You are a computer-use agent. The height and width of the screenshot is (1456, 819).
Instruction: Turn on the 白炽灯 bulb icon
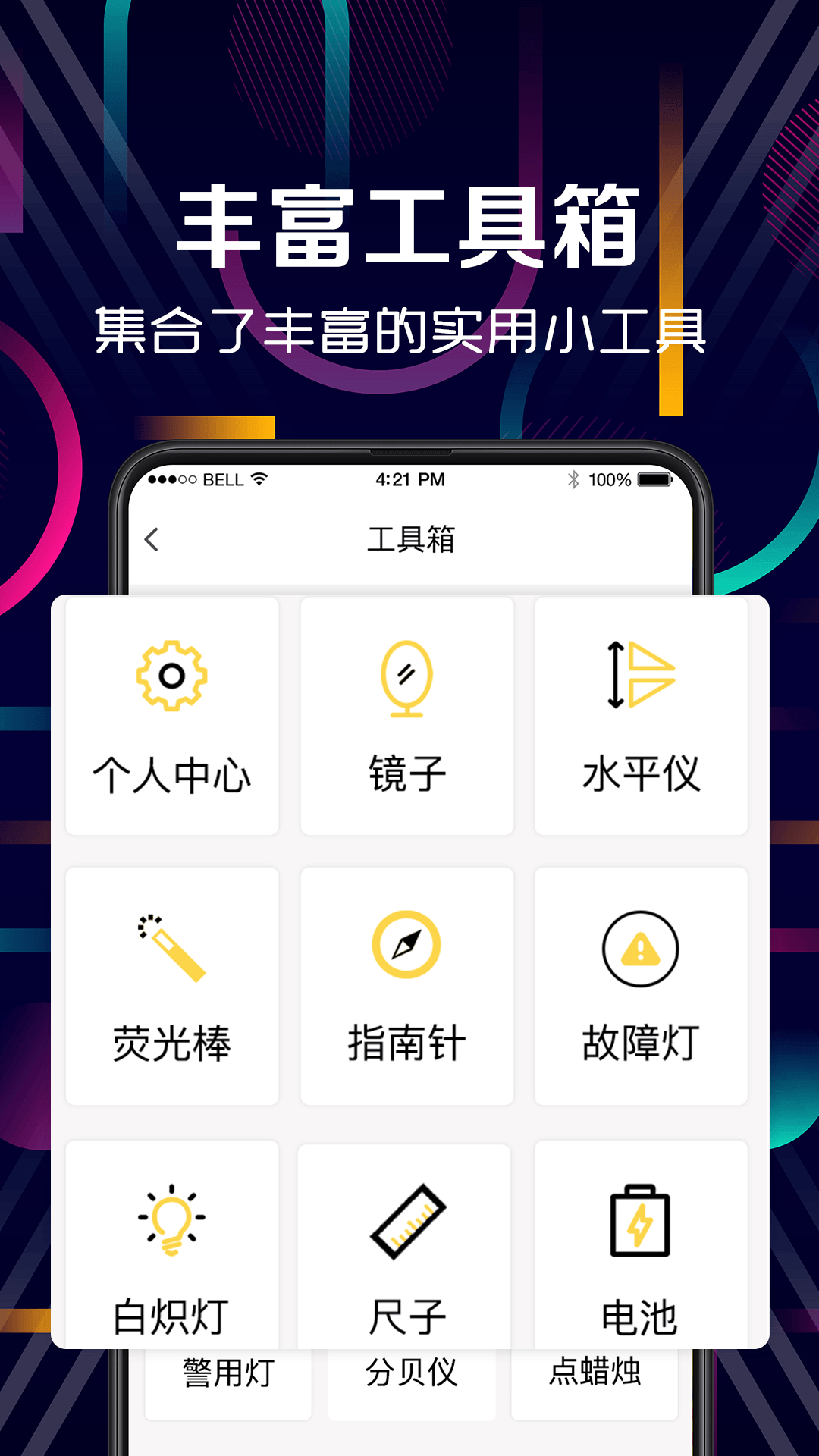point(173,1221)
